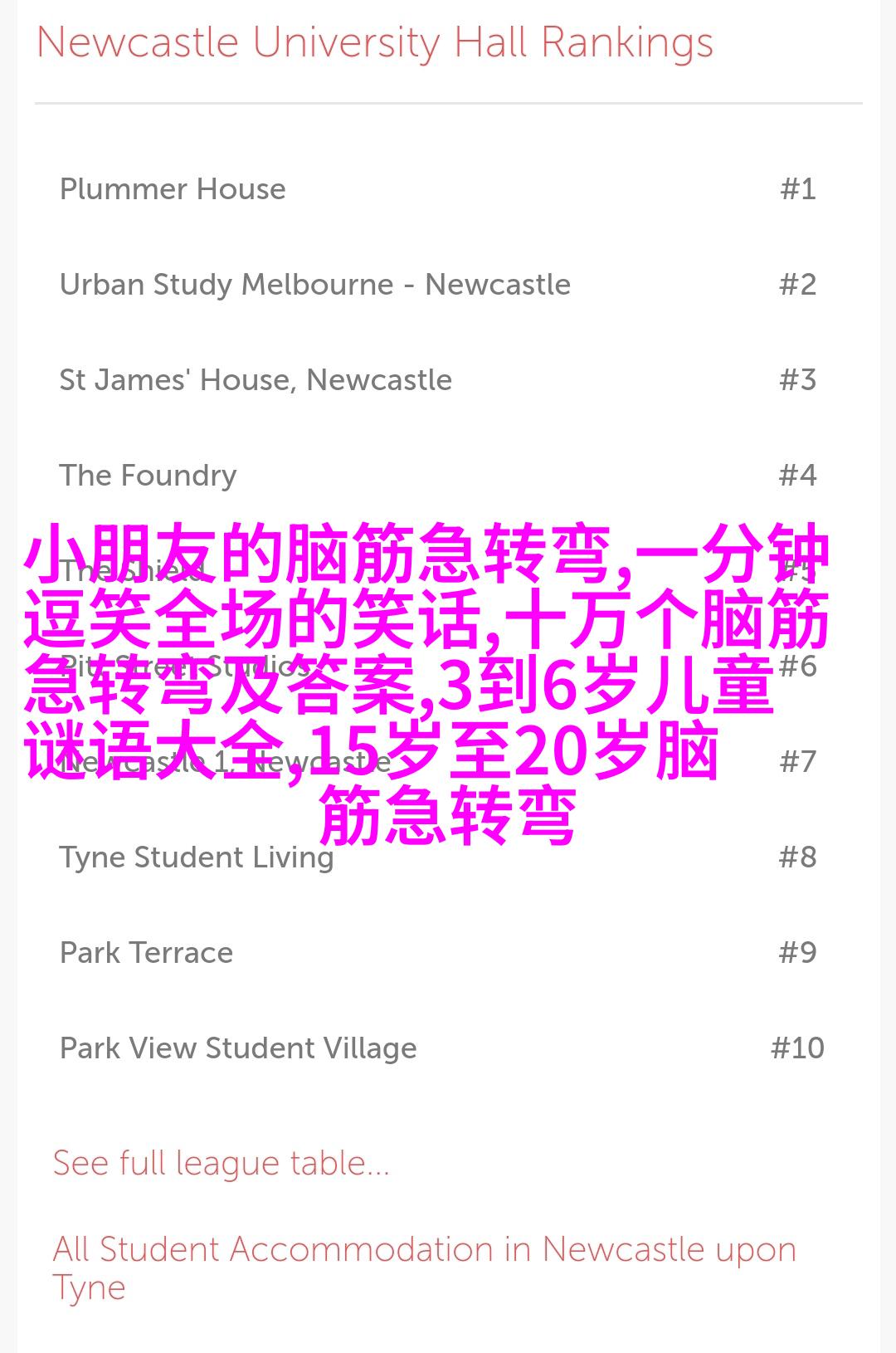Viewport: 896px width, 1353px height.
Task: Tap See full league table link
Action: point(221,1163)
